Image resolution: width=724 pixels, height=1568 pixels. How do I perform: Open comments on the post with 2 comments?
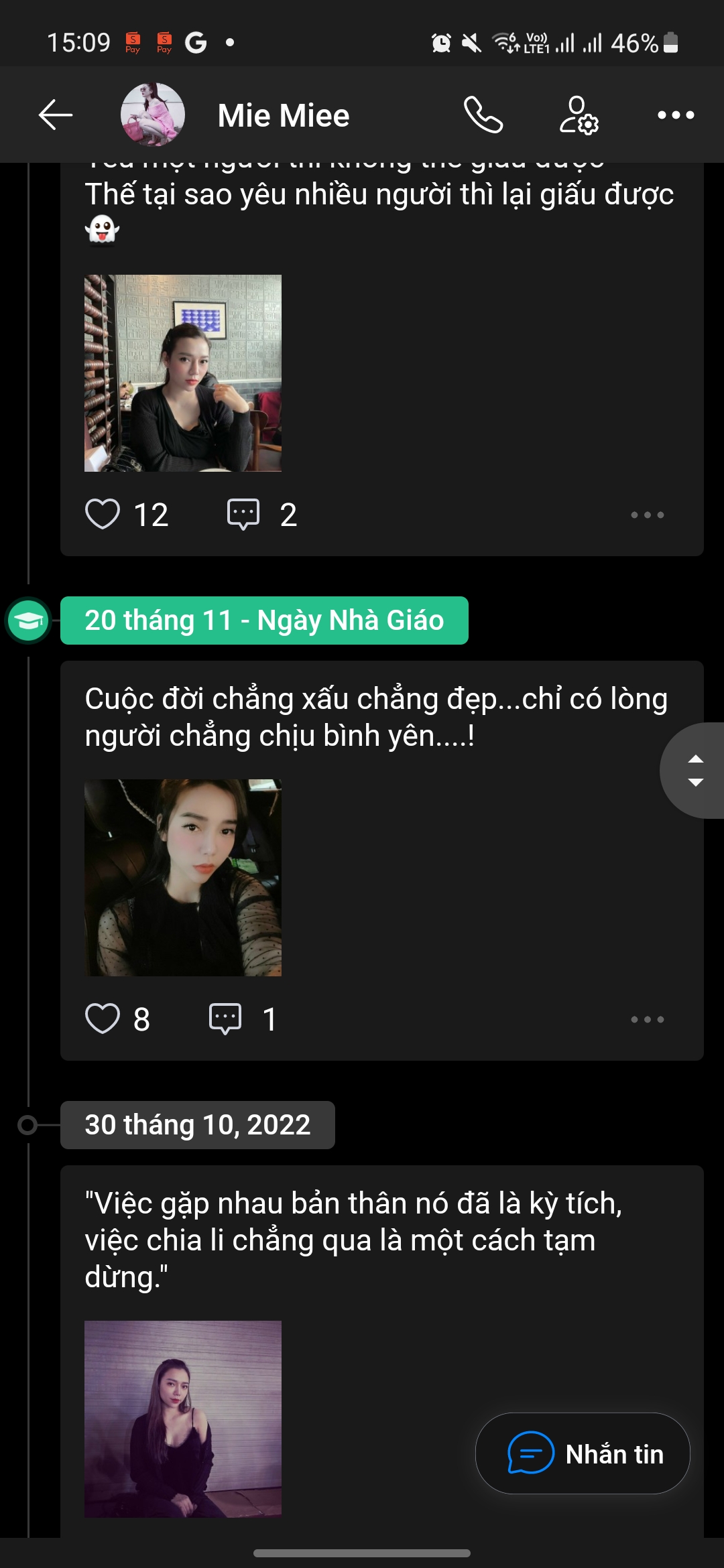pyautogui.click(x=243, y=515)
